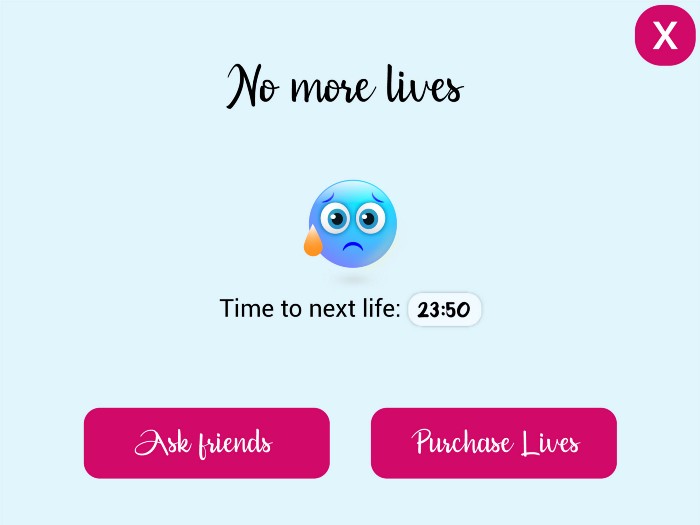
Task: Select Purchase Lives
Action: pos(494,443)
